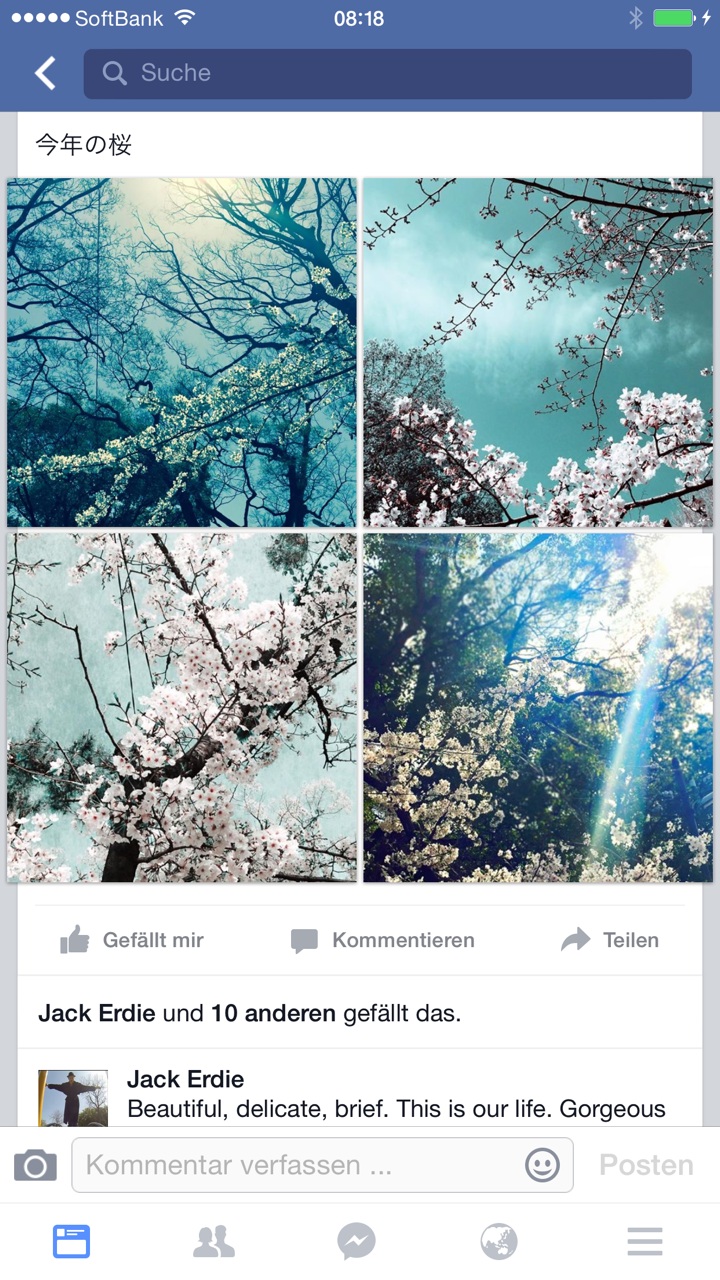This screenshot has width=720, height=1280.
Task: Like the post with Gefällt mir
Action: click(x=132, y=940)
